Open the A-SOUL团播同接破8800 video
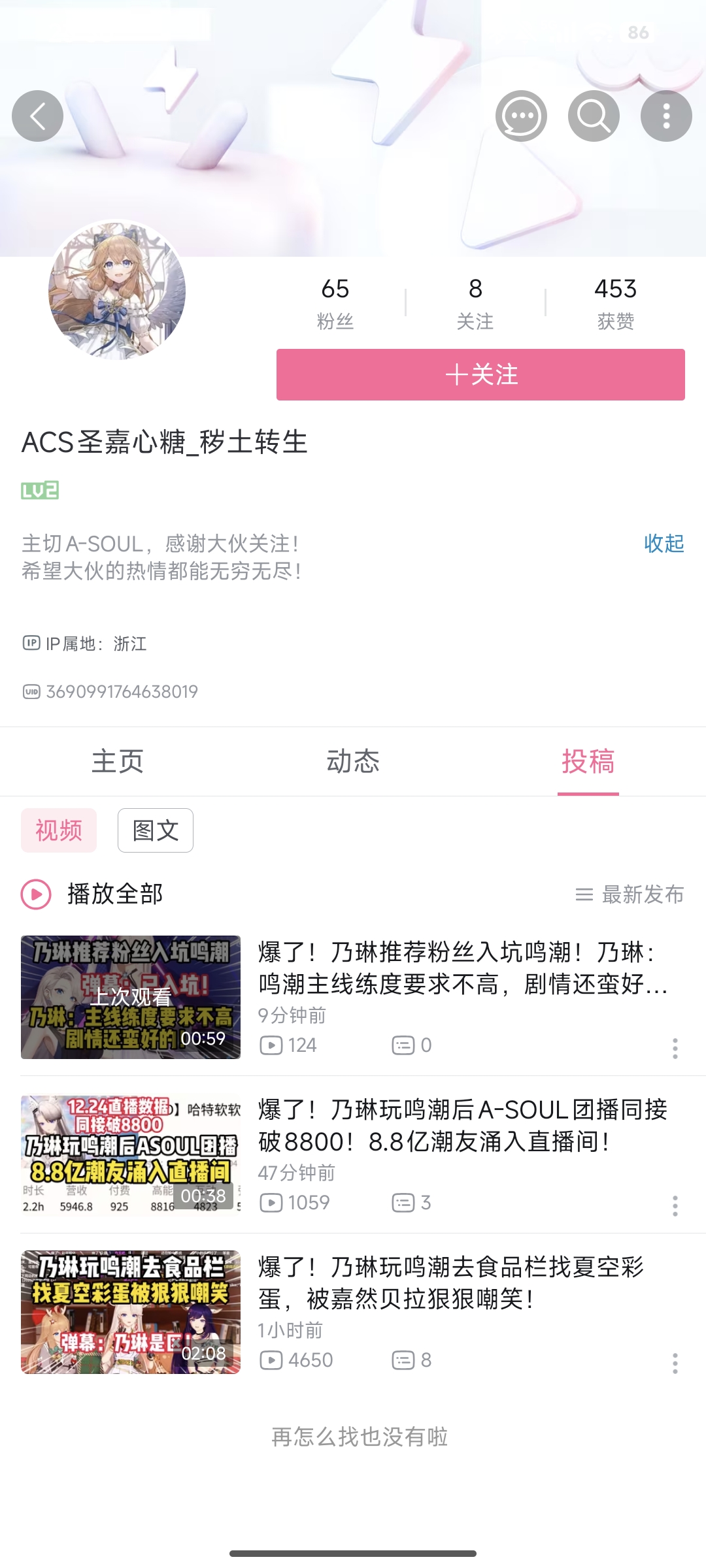Screen dimensions: 706x1568 pyautogui.click(x=462, y=1126)
